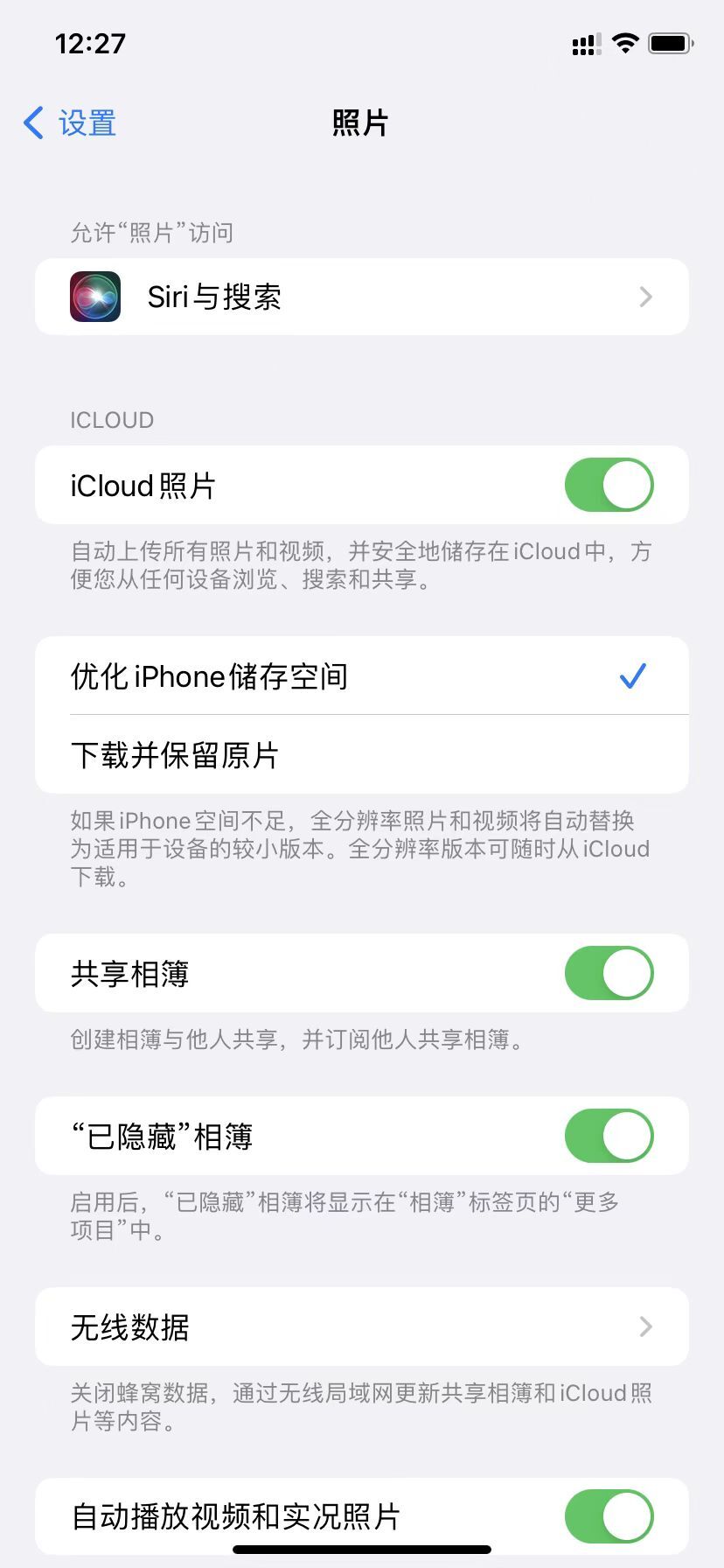The height and width of the screenshot is (1568, 724).
Task: Turn off iCloud照片 switch
Action: (x=609, y=485)
